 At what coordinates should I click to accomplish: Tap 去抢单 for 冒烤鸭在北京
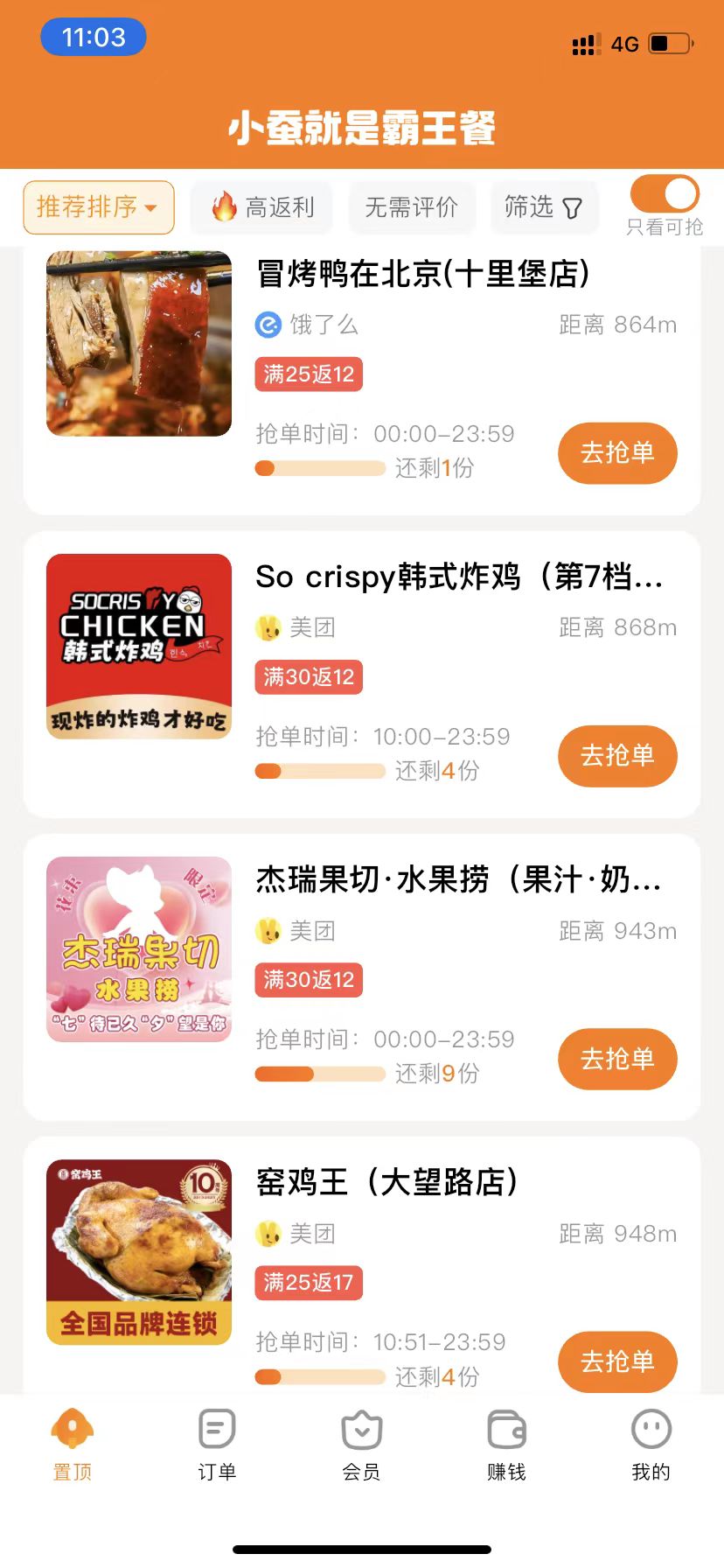pyautogui.click(x=617, y=452)
